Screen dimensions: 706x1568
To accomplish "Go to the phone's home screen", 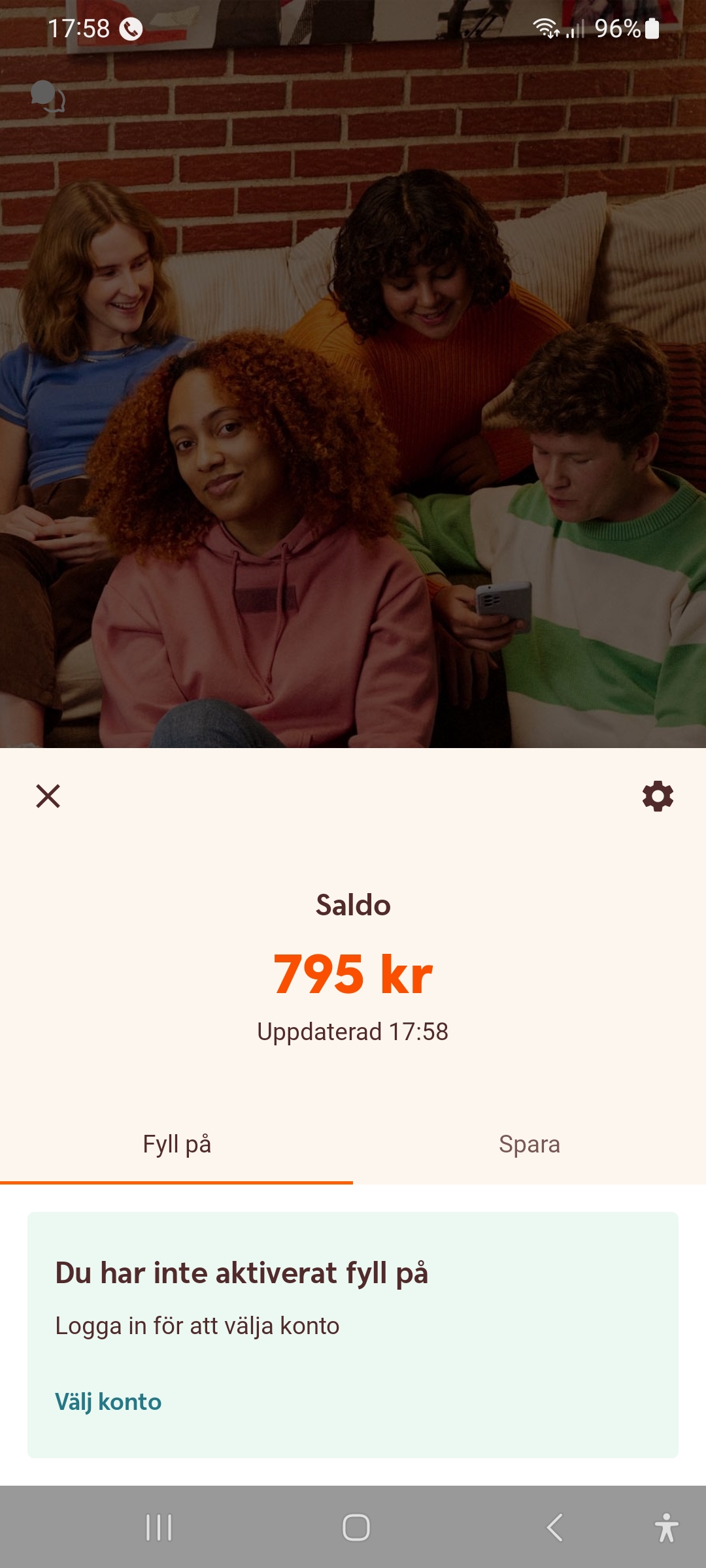I will [356, 1527].
